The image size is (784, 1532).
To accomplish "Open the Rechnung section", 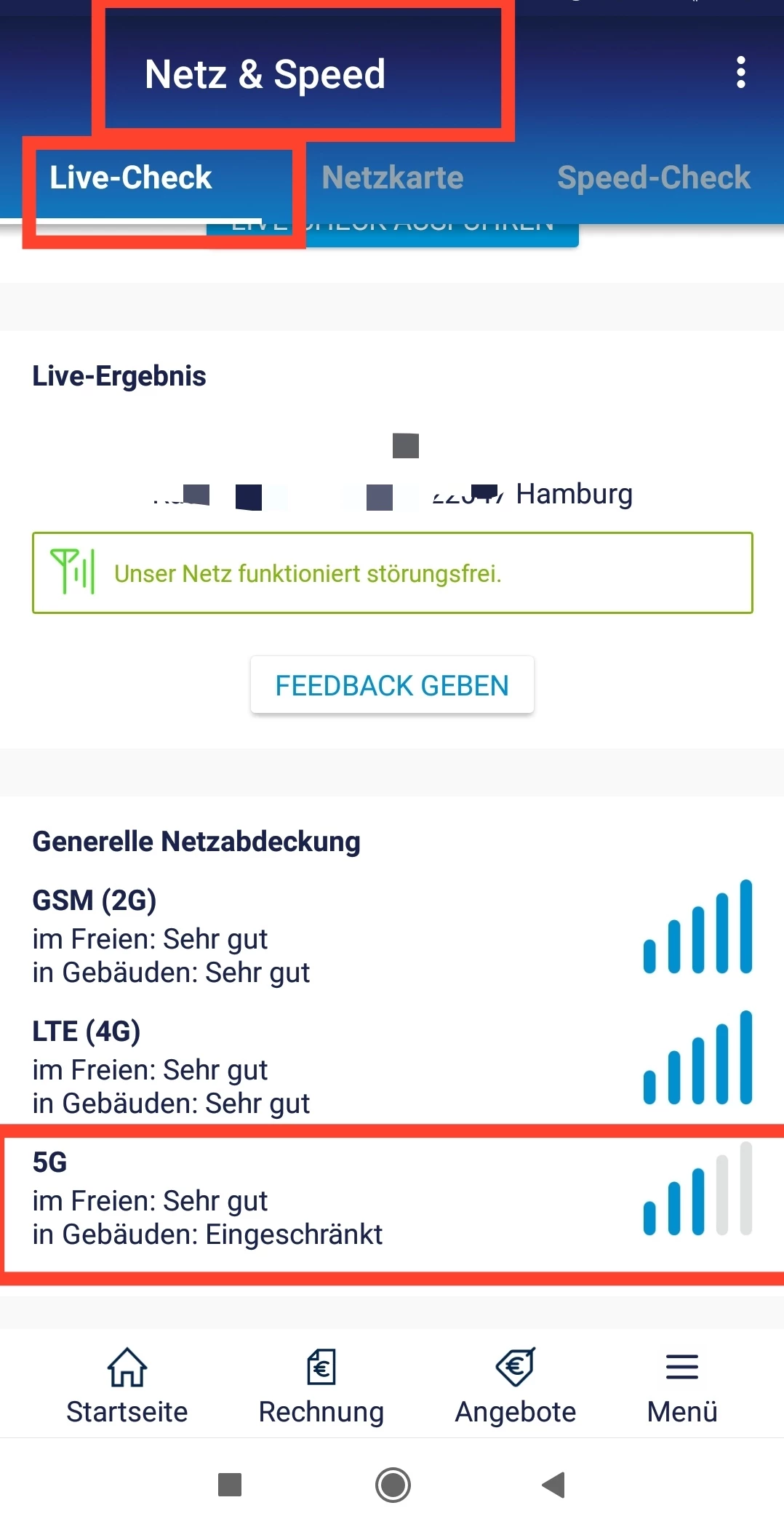I will pos(321,1385).
